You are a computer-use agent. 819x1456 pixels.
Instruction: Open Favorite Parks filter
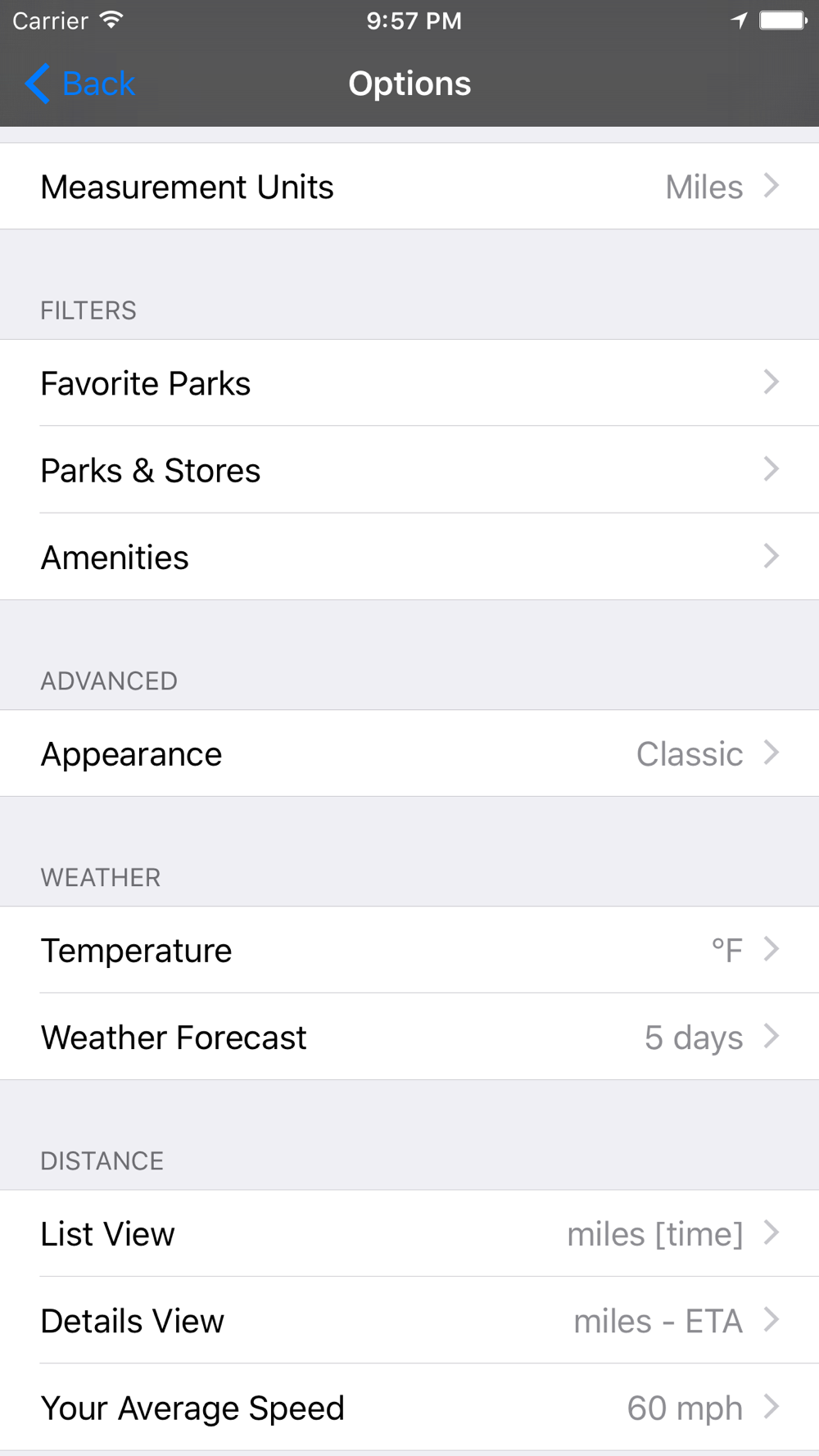[x=409, y=382]
